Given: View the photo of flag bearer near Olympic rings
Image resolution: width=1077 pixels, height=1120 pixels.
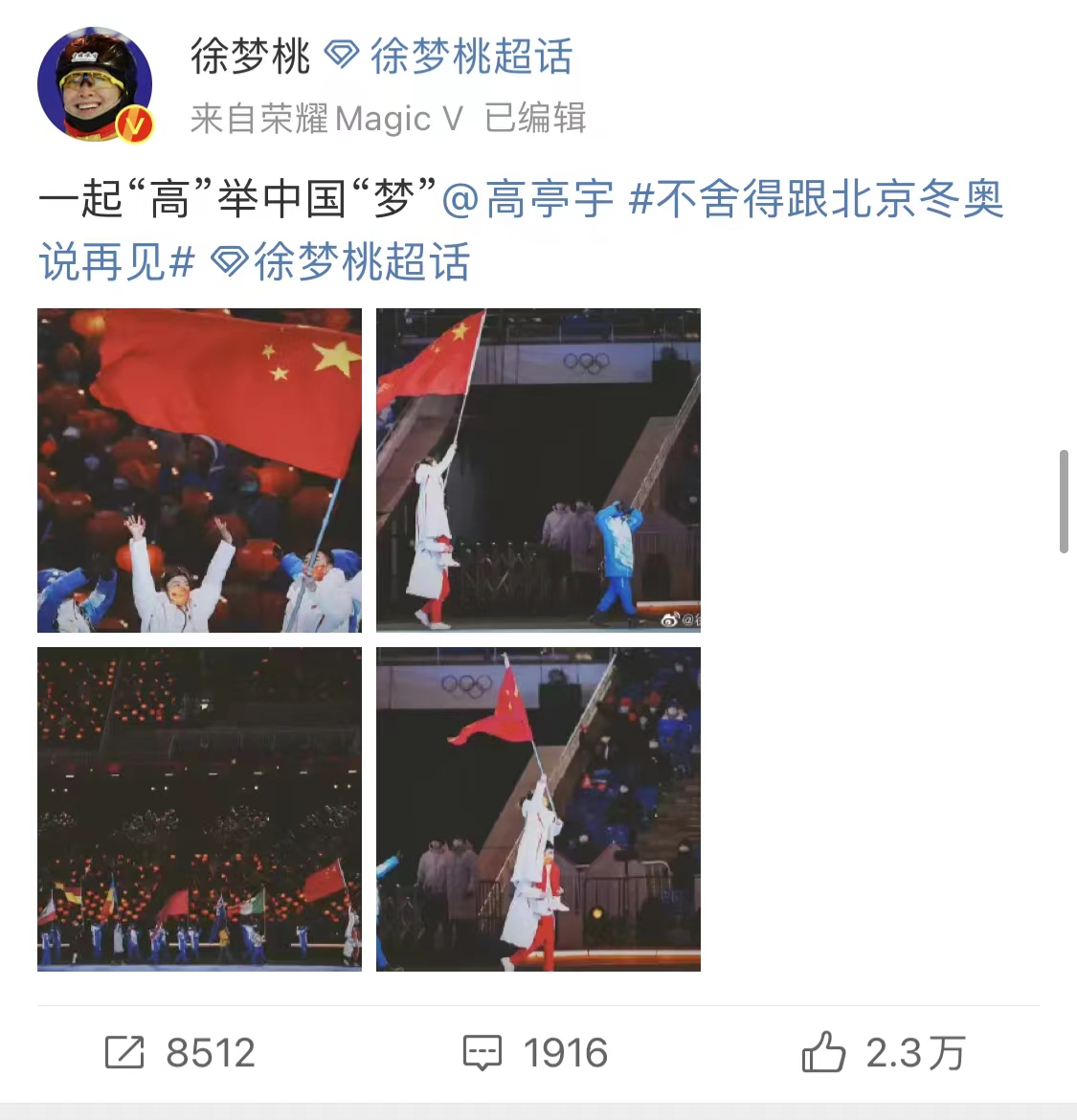Looking at the screenshot, I should (538, 470).
